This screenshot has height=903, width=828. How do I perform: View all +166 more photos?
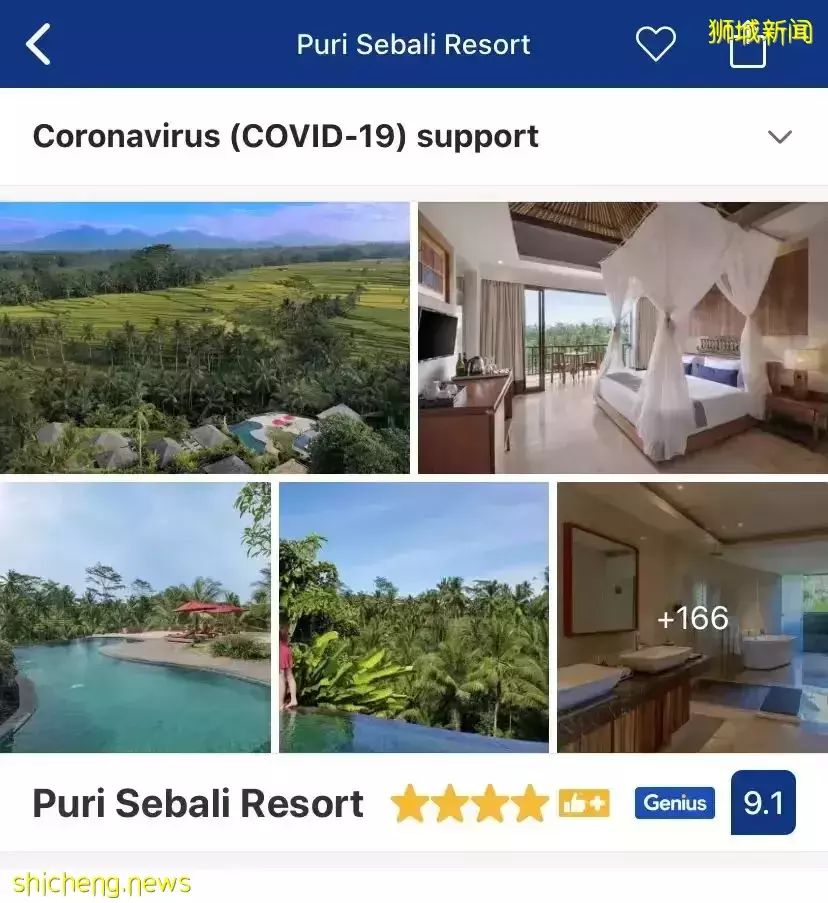click(692, 617)
